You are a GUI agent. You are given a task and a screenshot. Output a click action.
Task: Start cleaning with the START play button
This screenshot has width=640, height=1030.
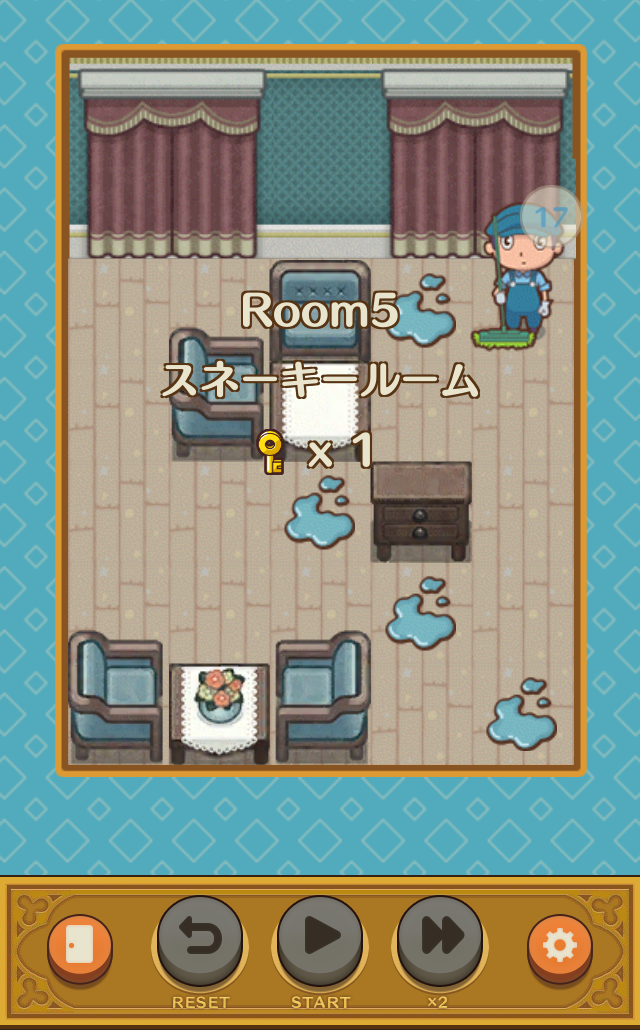pos(320,940)
